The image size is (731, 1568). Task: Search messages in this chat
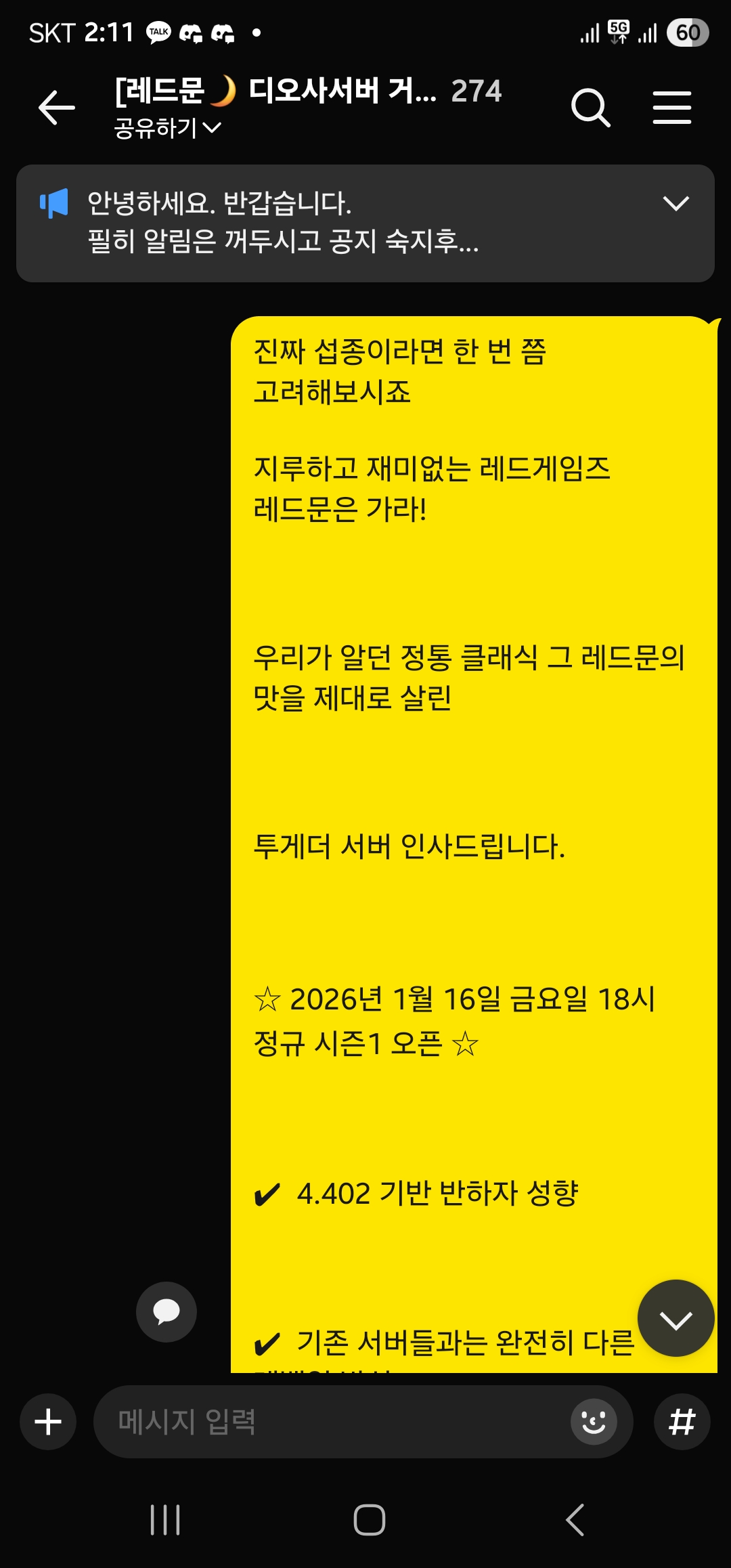click(590, 108)
